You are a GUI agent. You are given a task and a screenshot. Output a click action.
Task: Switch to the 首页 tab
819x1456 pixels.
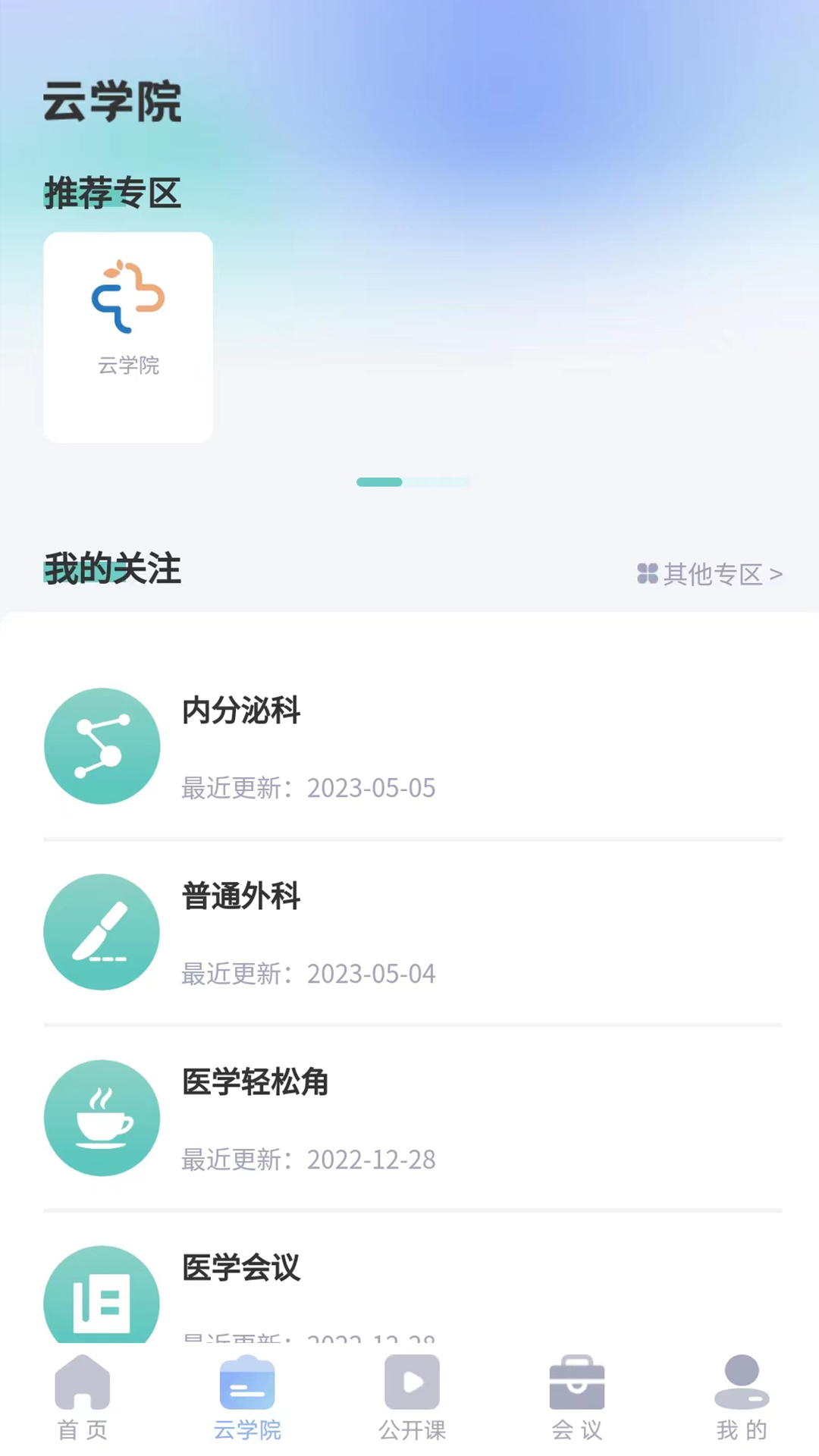click(x=83, y=1398)
